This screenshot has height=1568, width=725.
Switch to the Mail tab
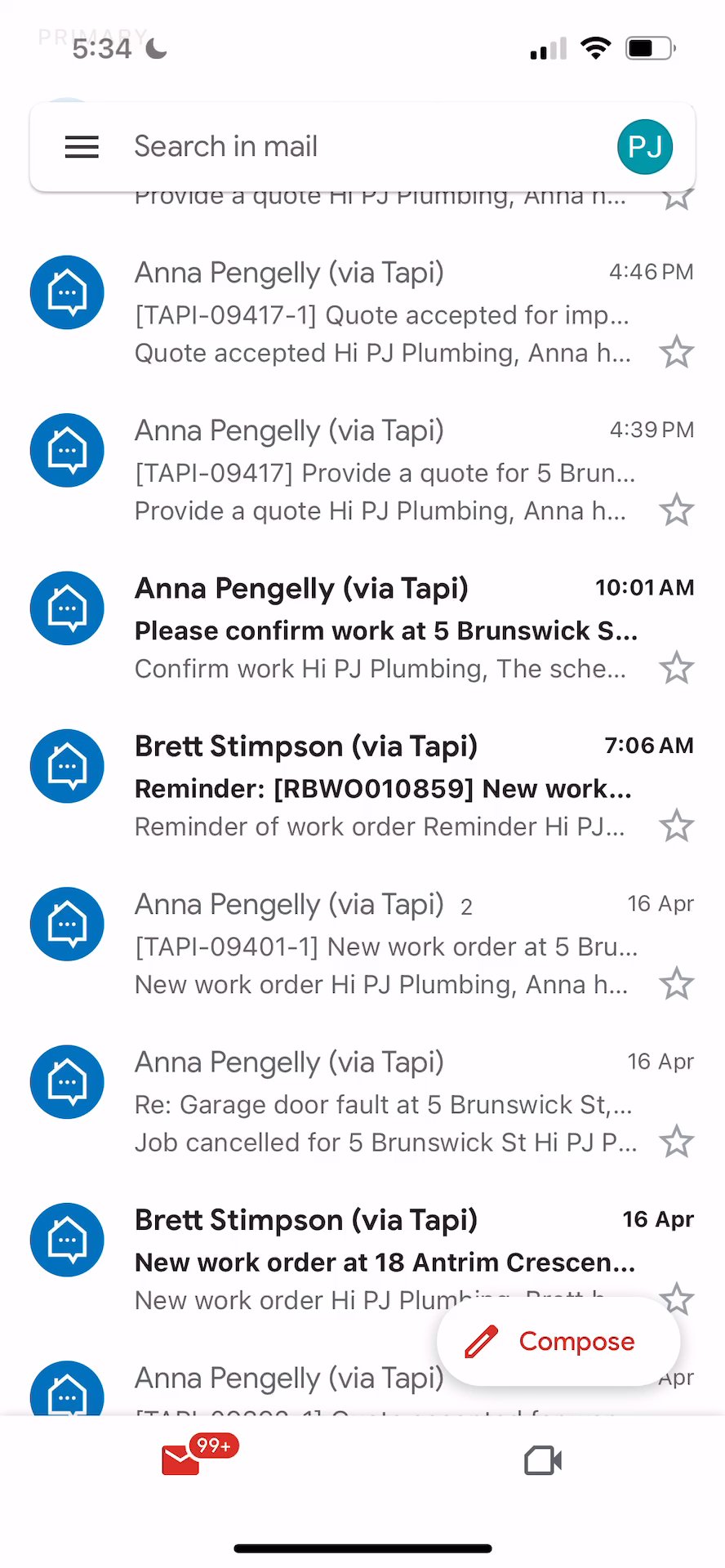tap(181, 1460)
